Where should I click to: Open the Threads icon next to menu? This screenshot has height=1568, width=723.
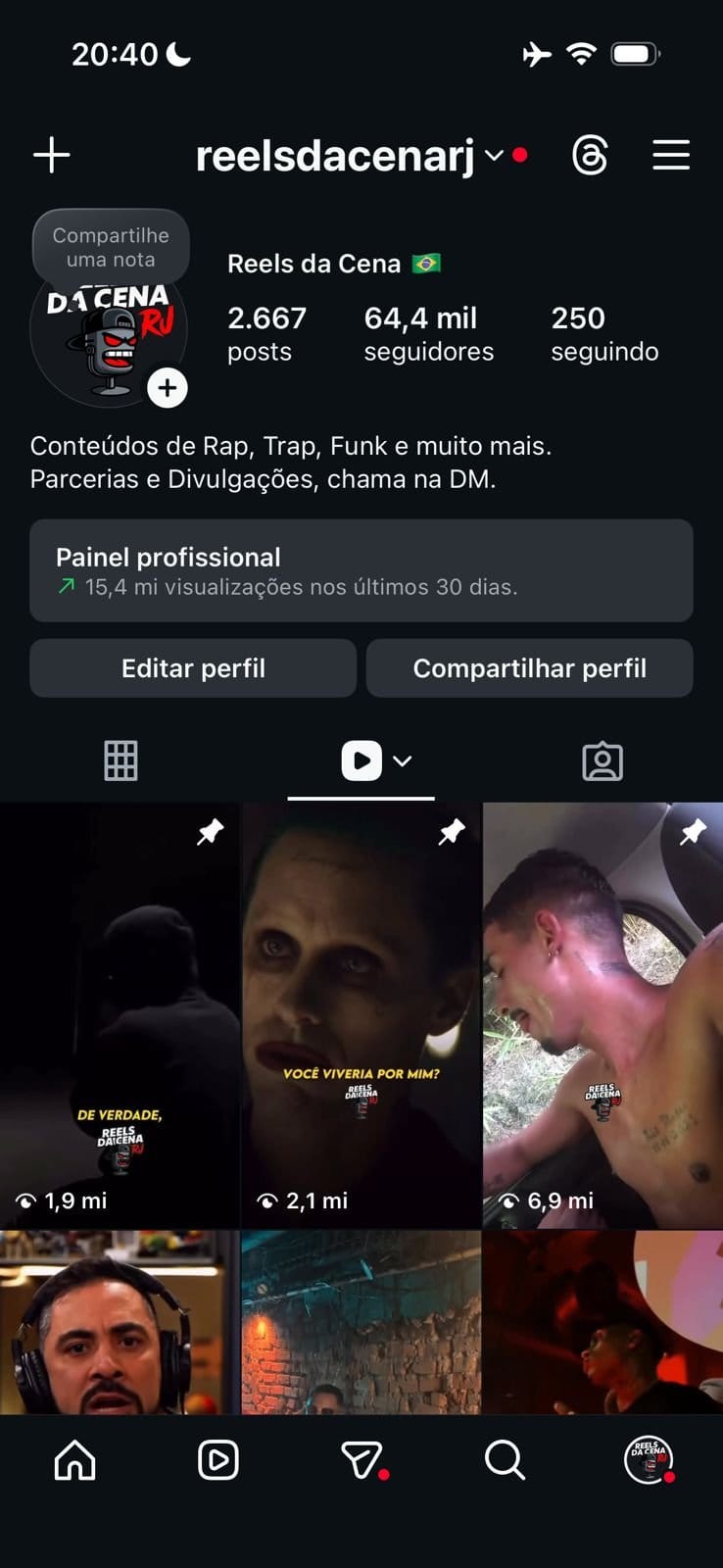click(588, 155)
